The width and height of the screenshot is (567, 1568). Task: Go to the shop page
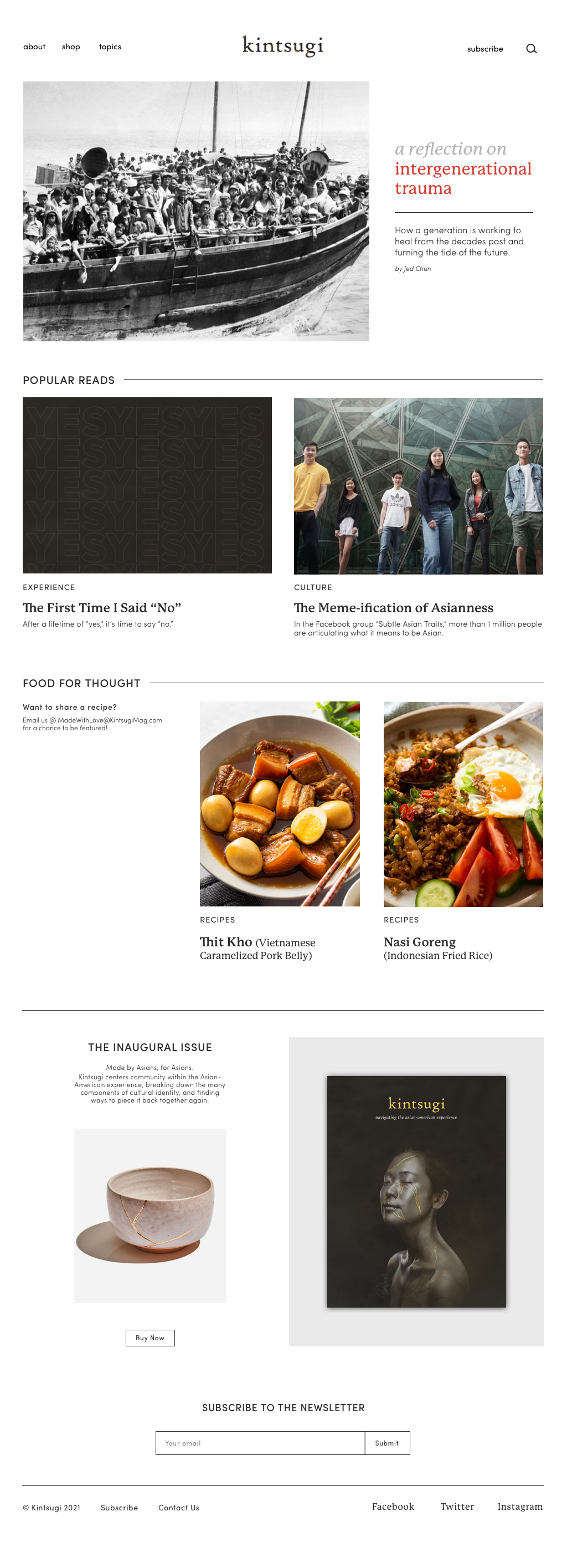pos(70,47)
